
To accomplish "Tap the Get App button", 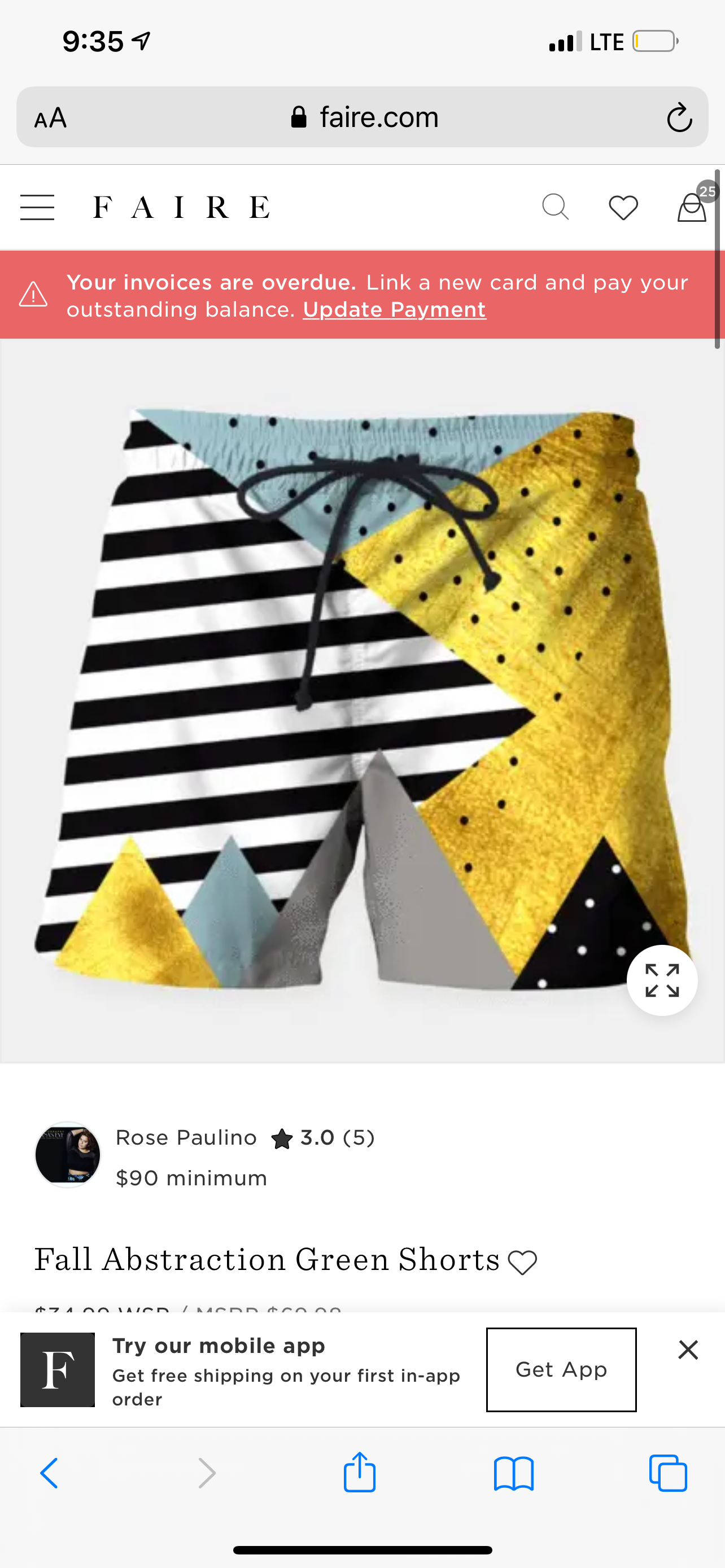I will pyautogui.click(x=561, y=1369).
